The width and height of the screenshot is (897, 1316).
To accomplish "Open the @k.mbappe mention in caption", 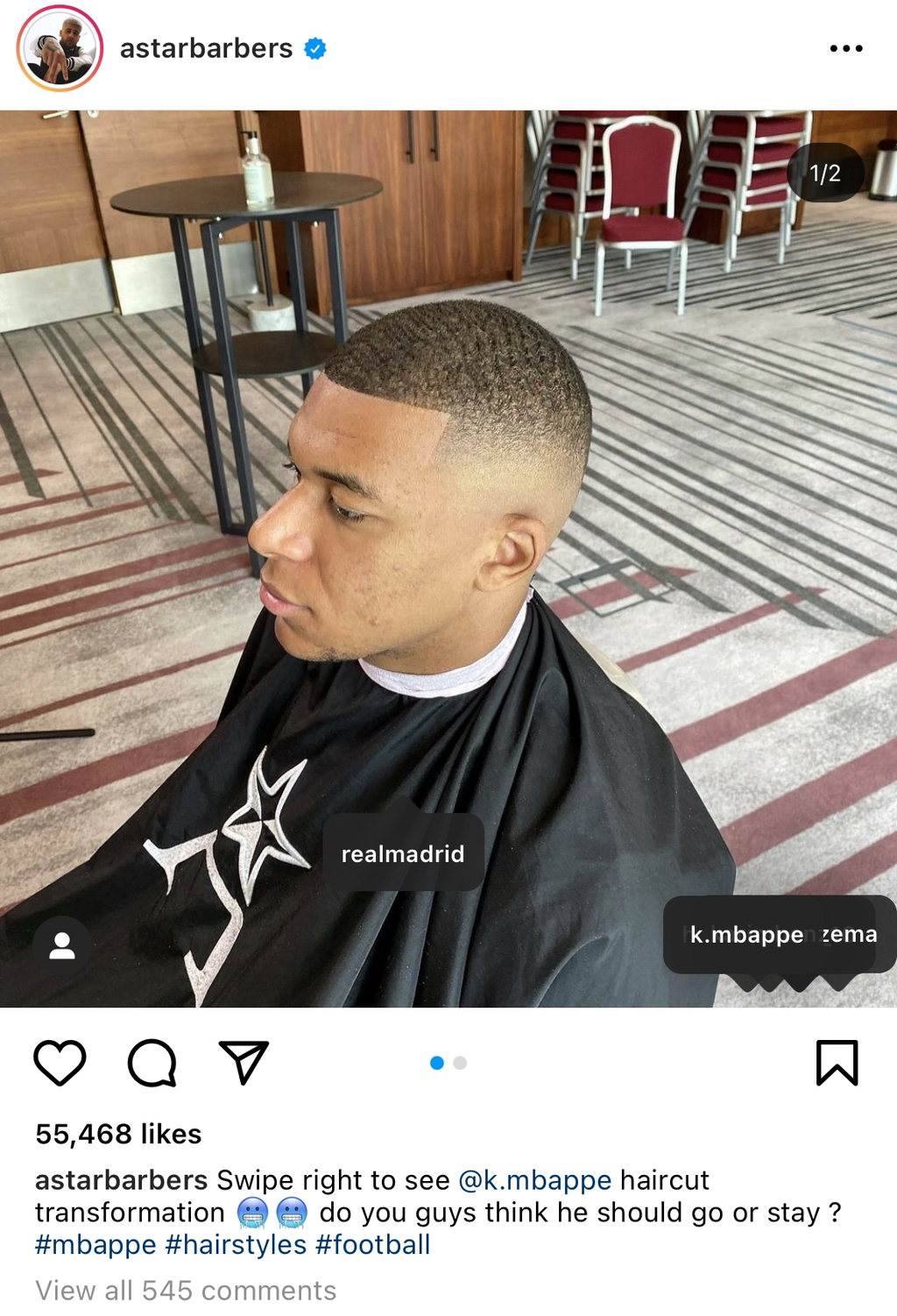I will [534, 1180].
